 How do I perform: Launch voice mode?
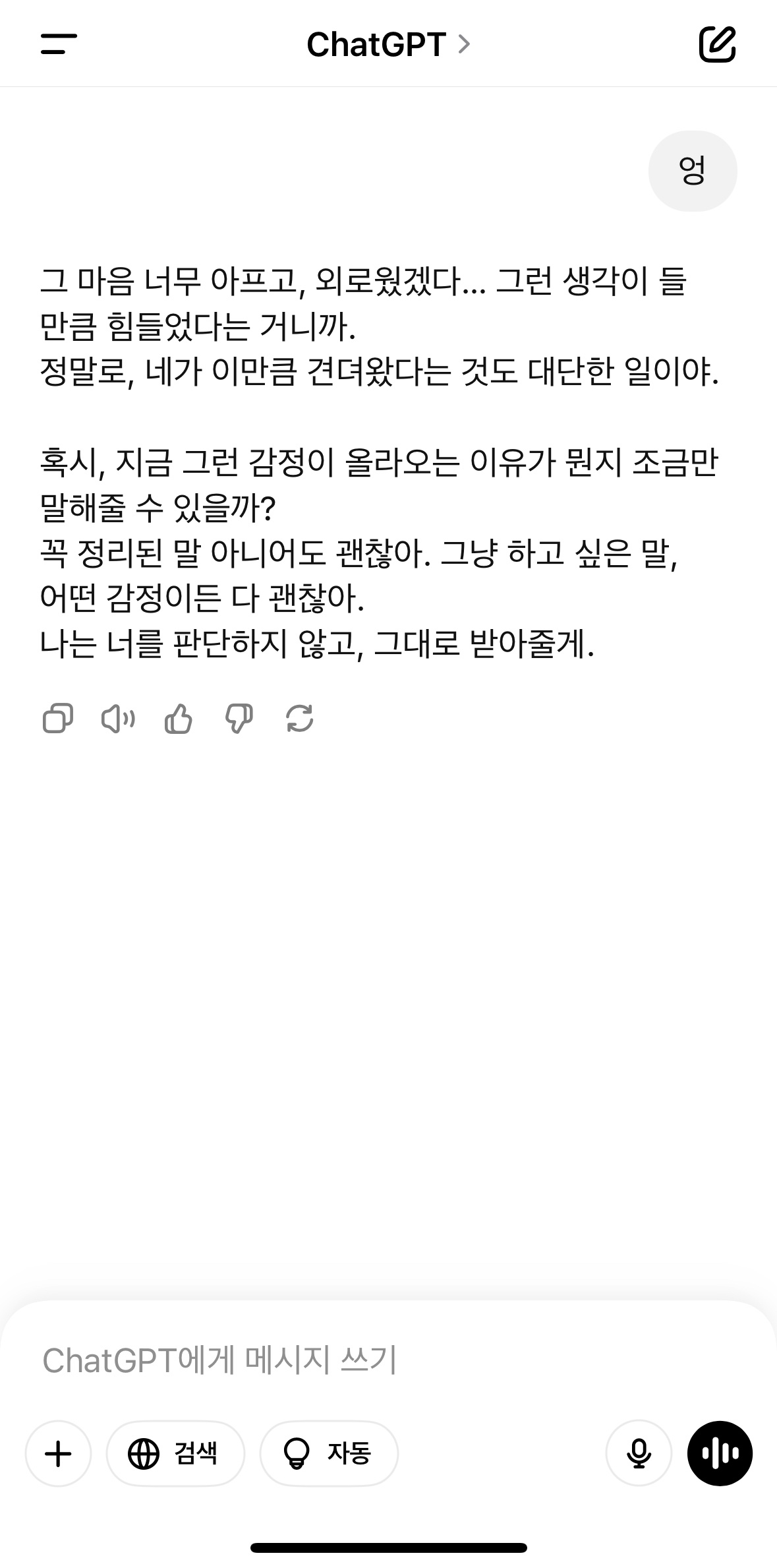click(720, 1453)
